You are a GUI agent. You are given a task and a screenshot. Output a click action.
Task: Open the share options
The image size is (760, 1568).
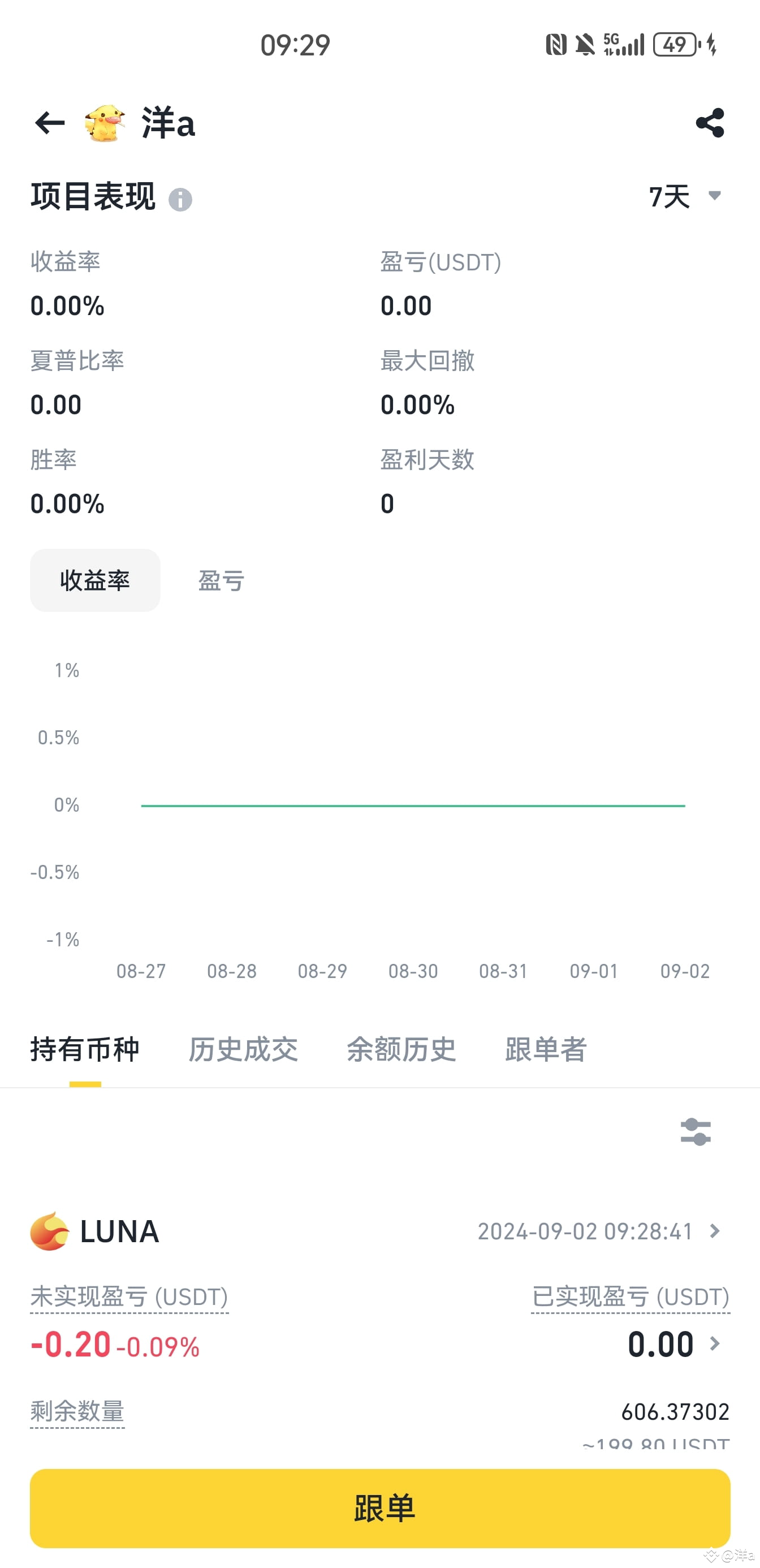pos(711,123)
